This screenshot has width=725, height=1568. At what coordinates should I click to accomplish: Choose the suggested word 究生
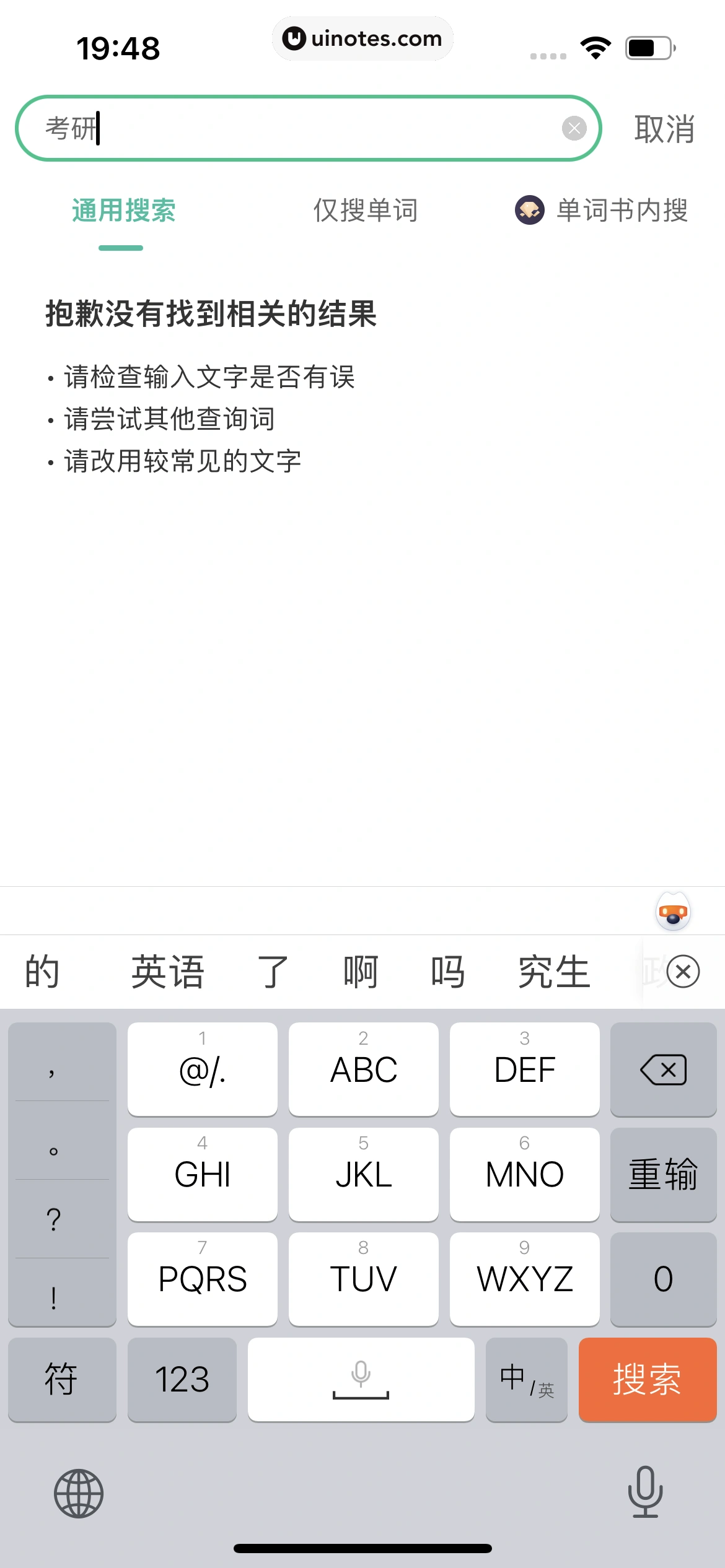[x=554, y=971]
